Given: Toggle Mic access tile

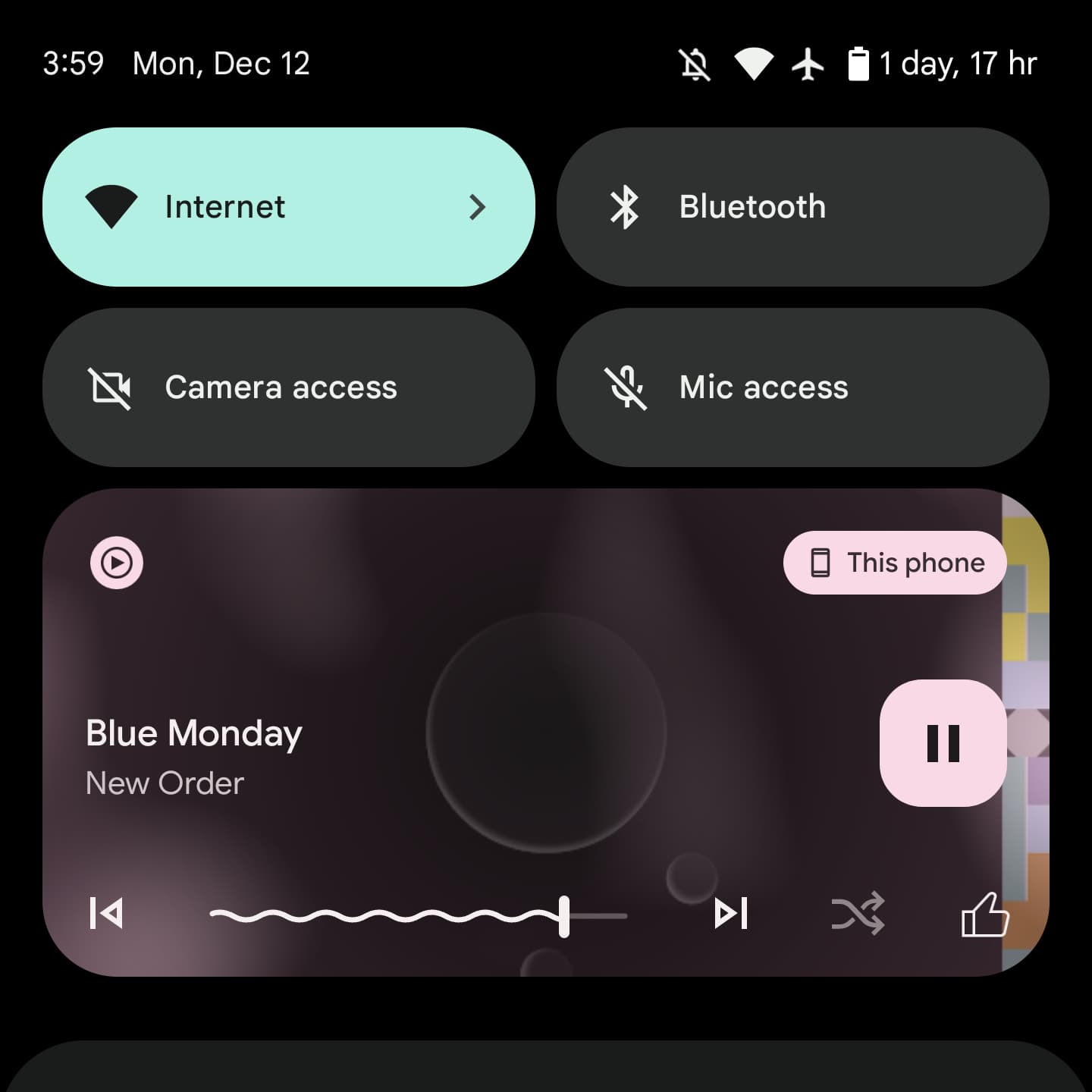Looking at the screenshot, I should click(x=802, y=388).
